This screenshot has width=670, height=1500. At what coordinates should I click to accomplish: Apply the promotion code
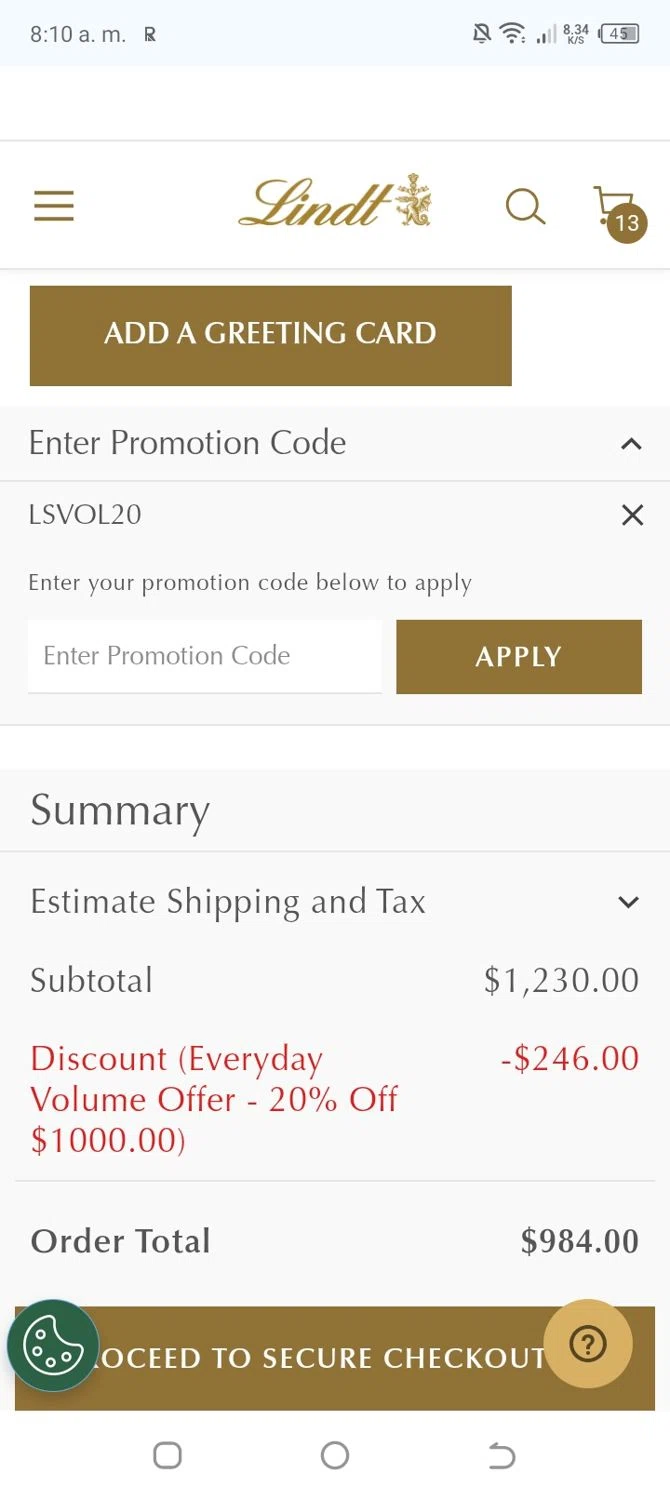pyautogui.click(x=518, y=657)
